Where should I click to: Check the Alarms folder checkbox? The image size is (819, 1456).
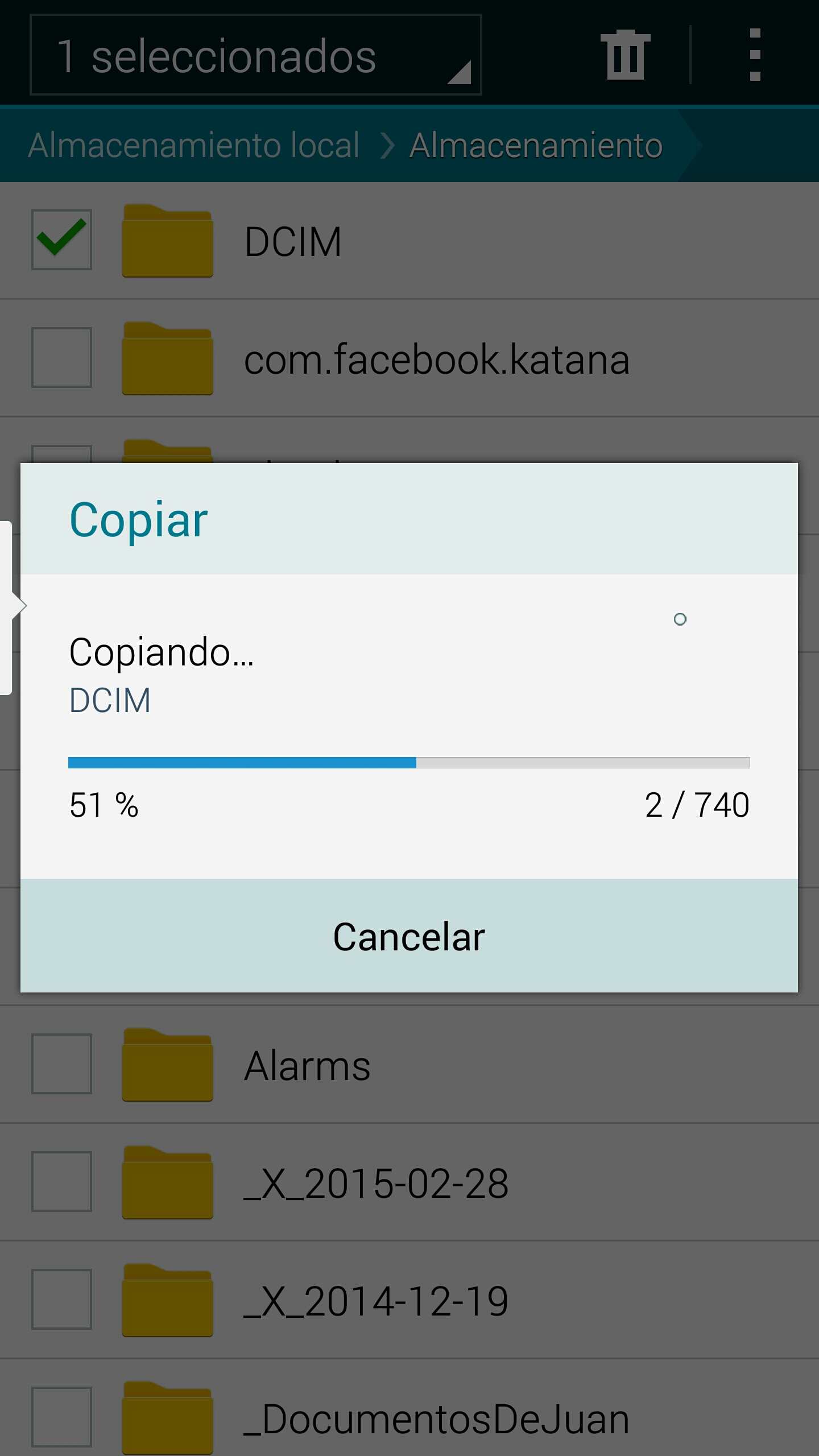[61, 1064]
